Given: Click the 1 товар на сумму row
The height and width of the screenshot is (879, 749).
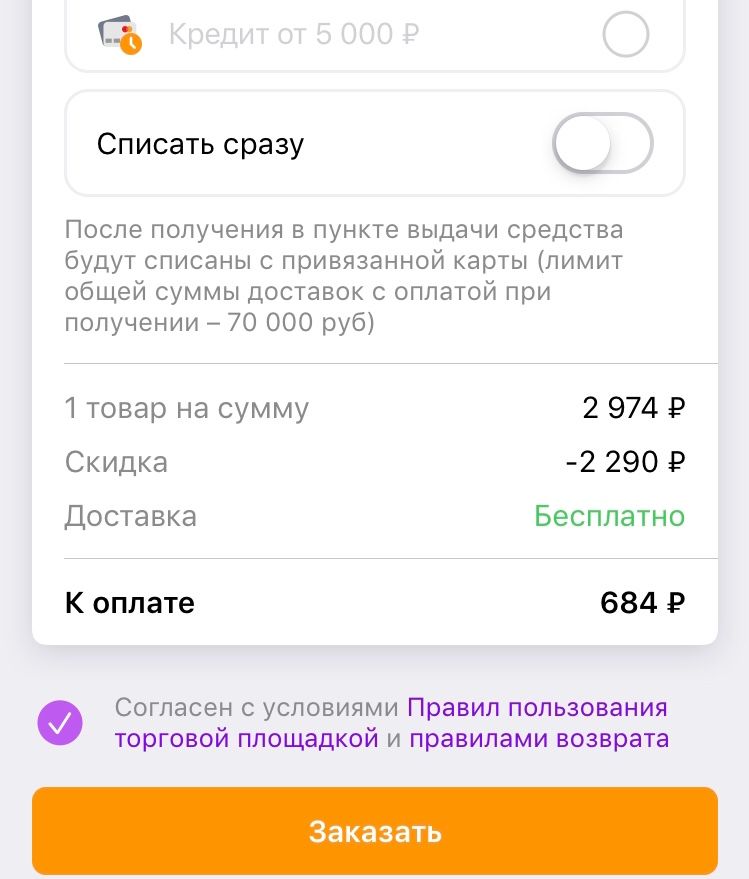Looking at the screenshot, I should 186,407.
